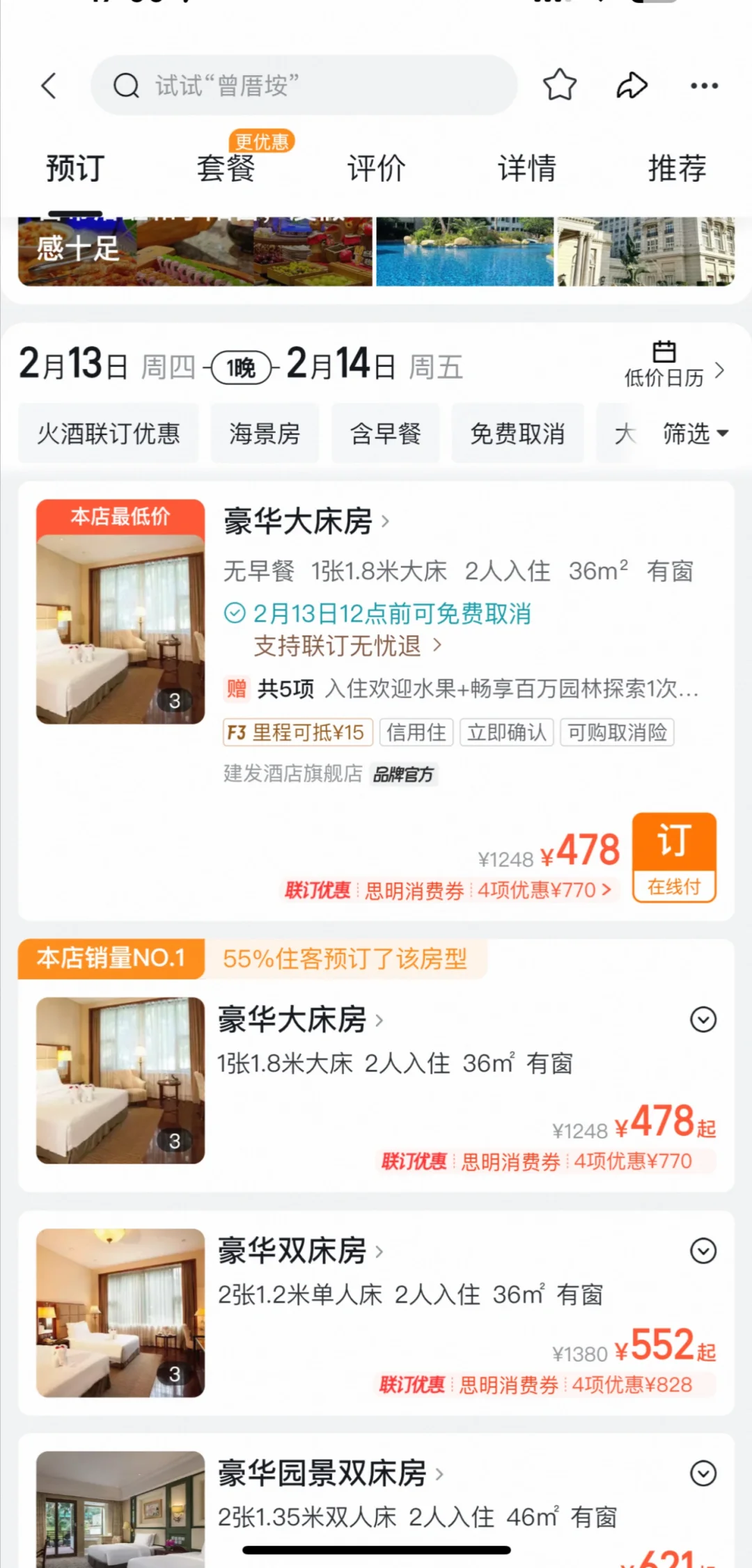The width and height of the screenshot is (752, 1568).
Task: Switch to the 推荐 tab
Action: click(x=677, y=168)
